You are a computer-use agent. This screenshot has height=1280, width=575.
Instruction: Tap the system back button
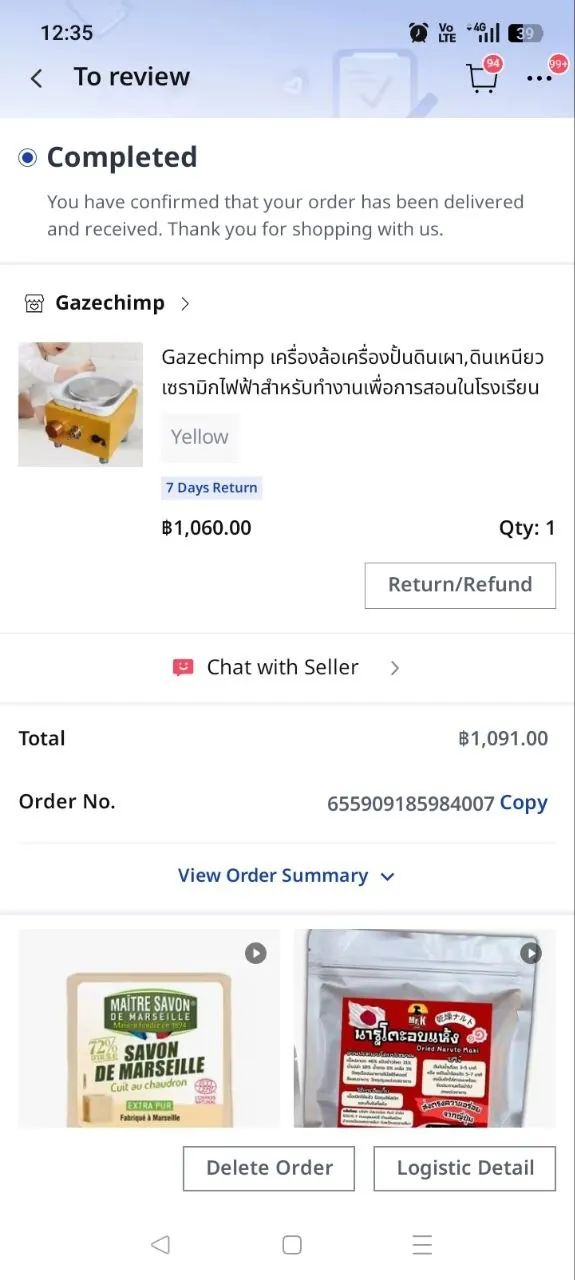[x=160, y=1245]
